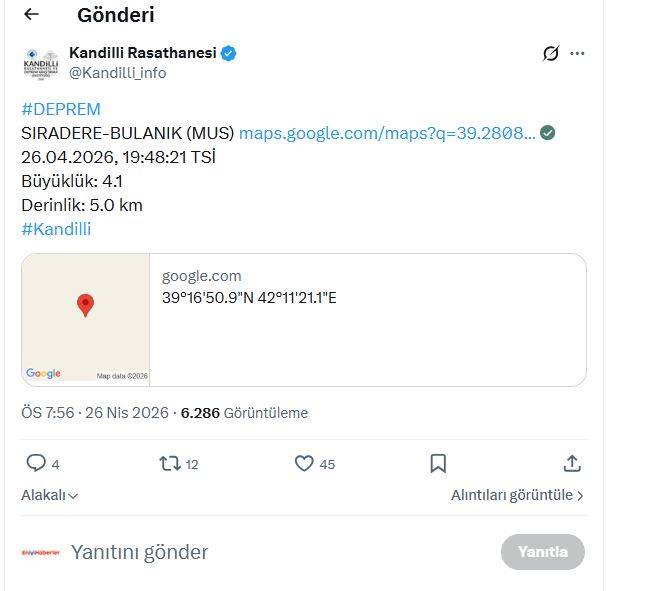650x591 pixels.
Task: Open Alıntıları görüntüle
Action: (x=516, y=495)
